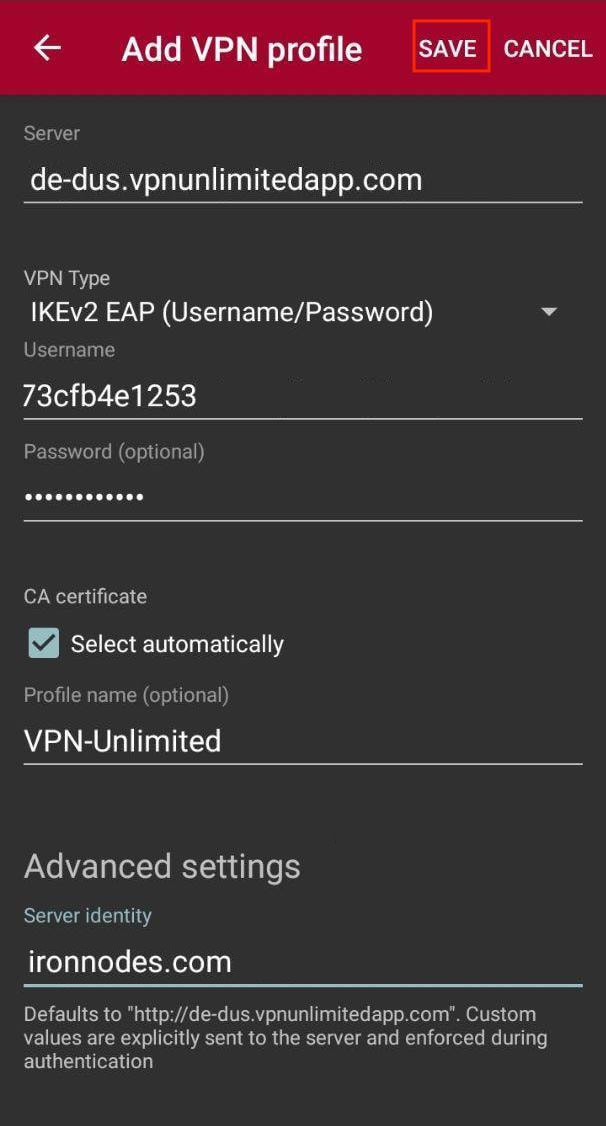The height and width of the screenshot is (1126, 606).
Task: Edit the Username field
Action: pyautogui.click(x=300, y=396)
